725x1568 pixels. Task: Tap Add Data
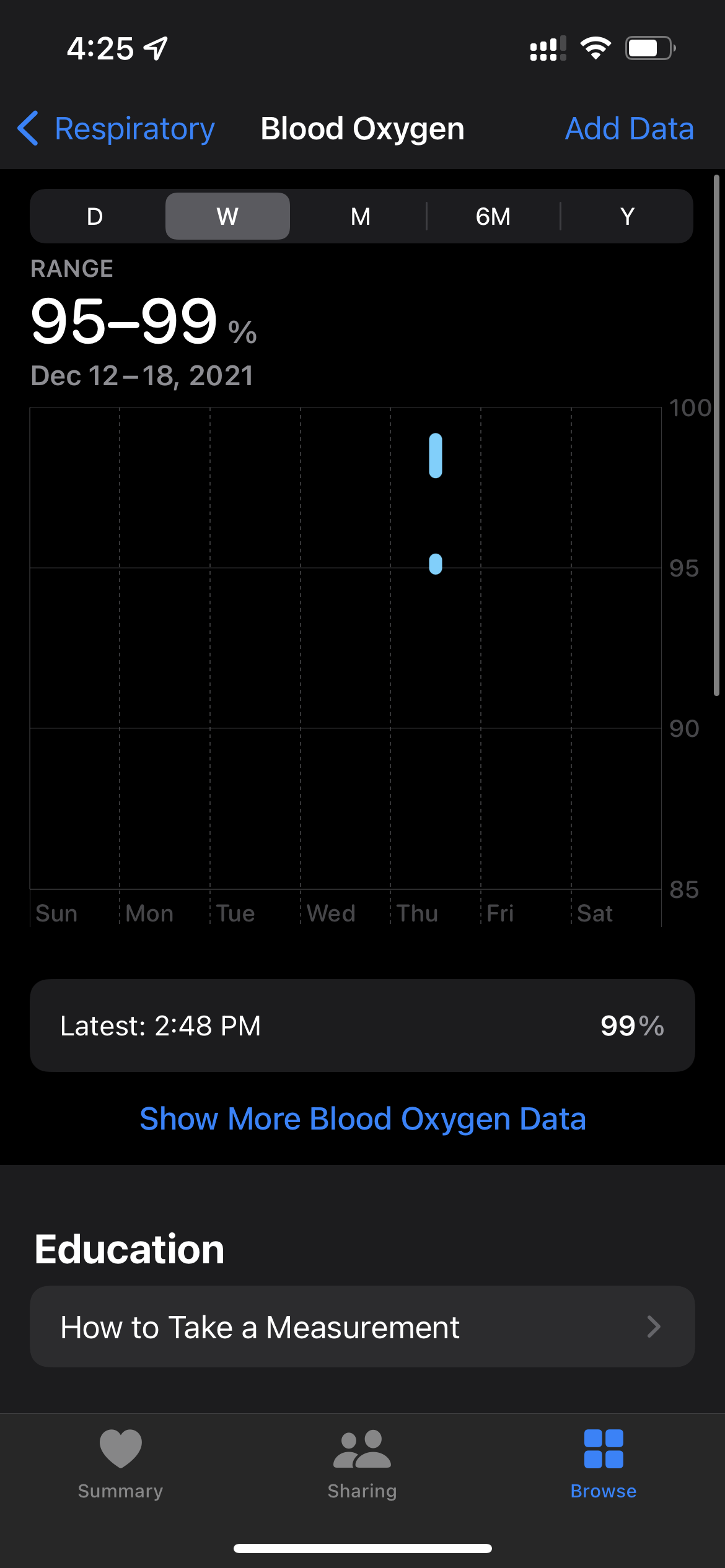pos(629,129)
